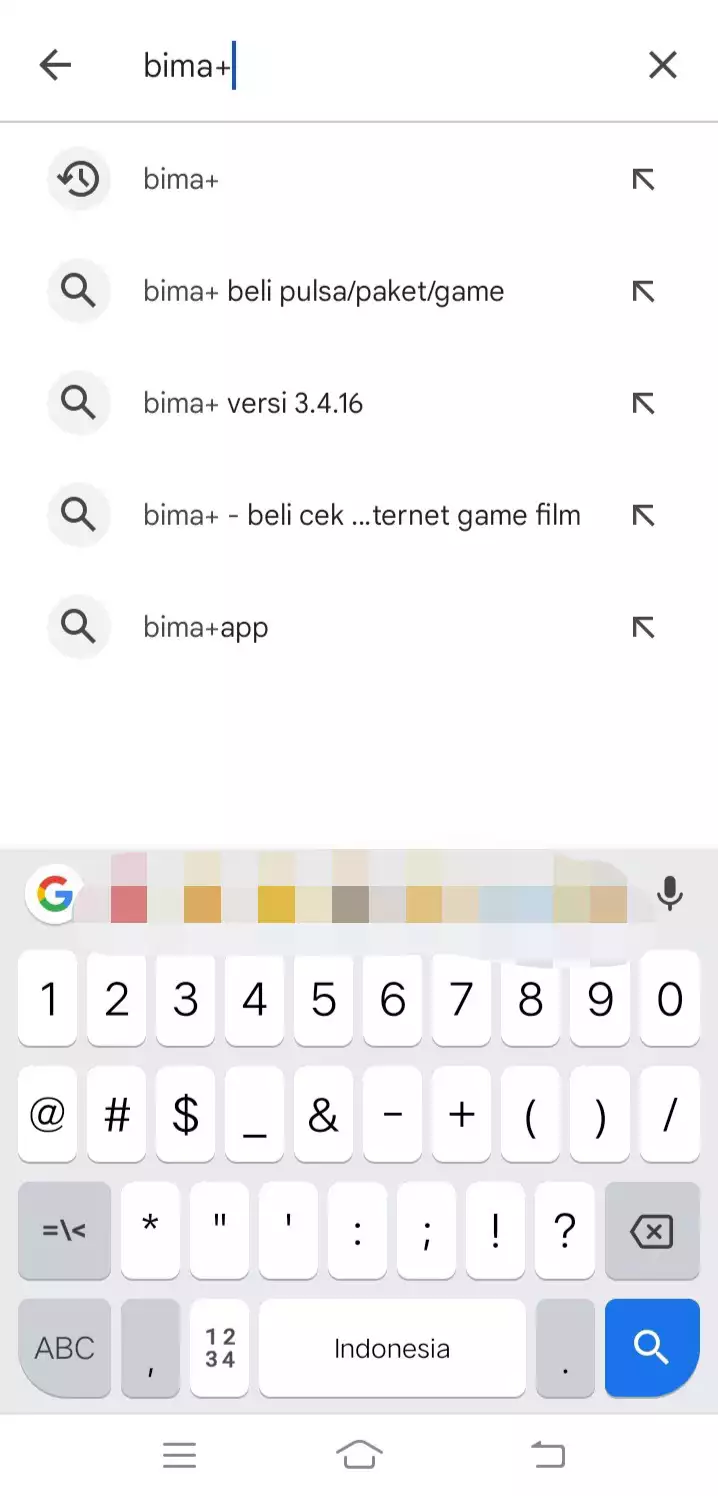The image size is (718, 1496).
Task: Start voice input with the keyboard microphone
Action: [669, 894]
